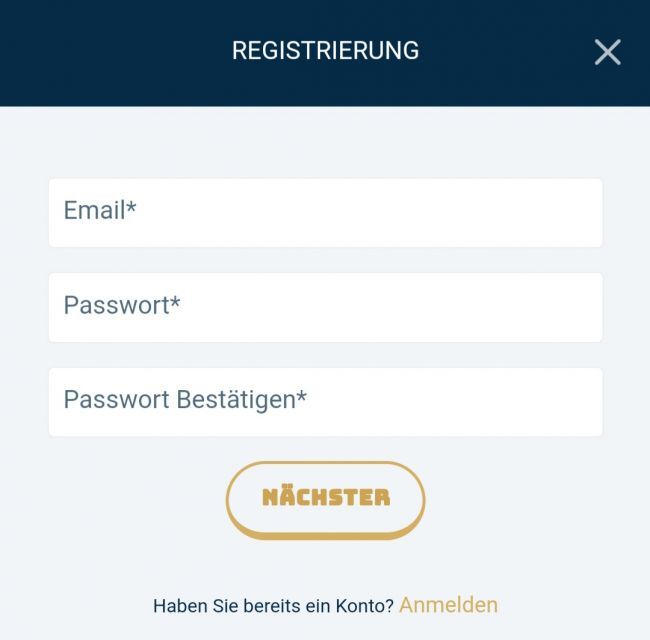Select the Passwort input field
Screen dimensions: 650x640
tap(325, 307)
